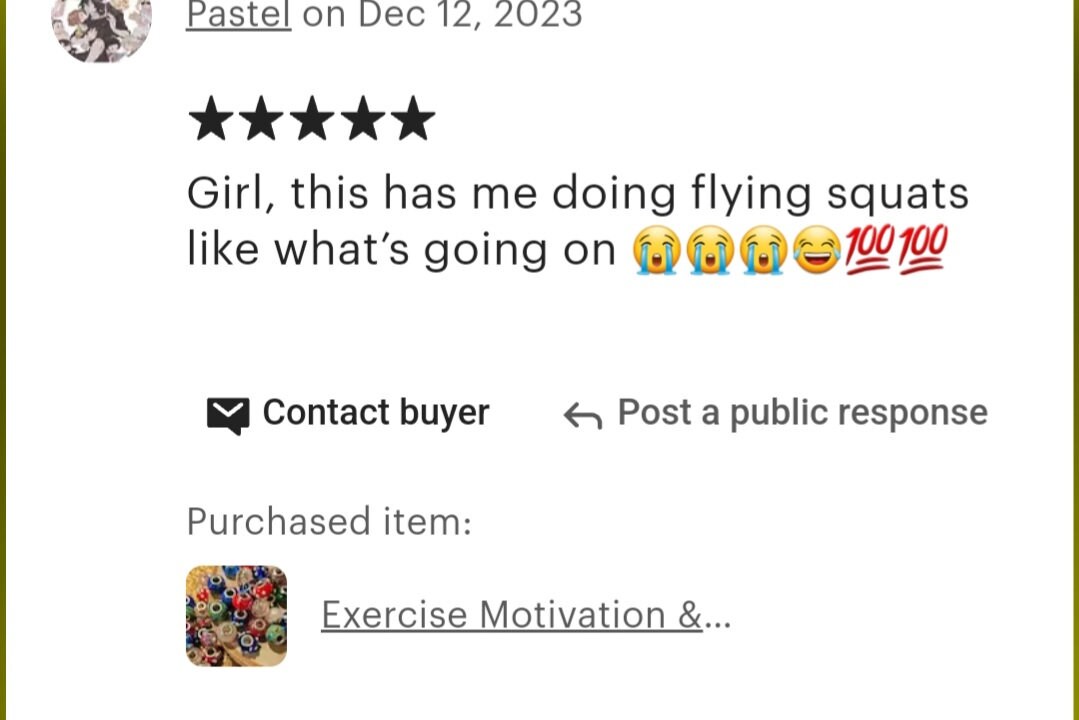
Task: Contact buyer about this review
Action: pyautogui.click(x=348, y=413)
